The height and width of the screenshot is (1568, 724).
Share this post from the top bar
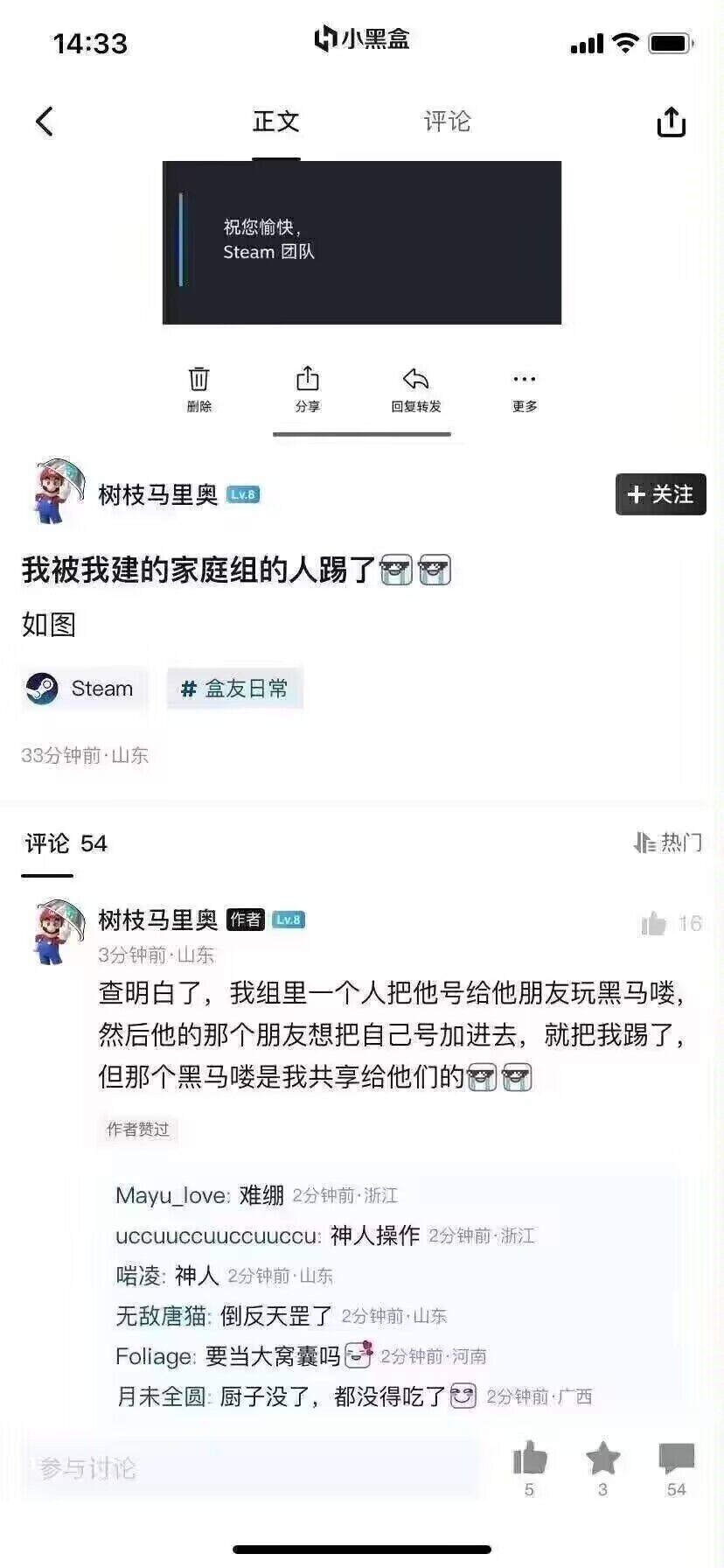(x=671, y=122)
